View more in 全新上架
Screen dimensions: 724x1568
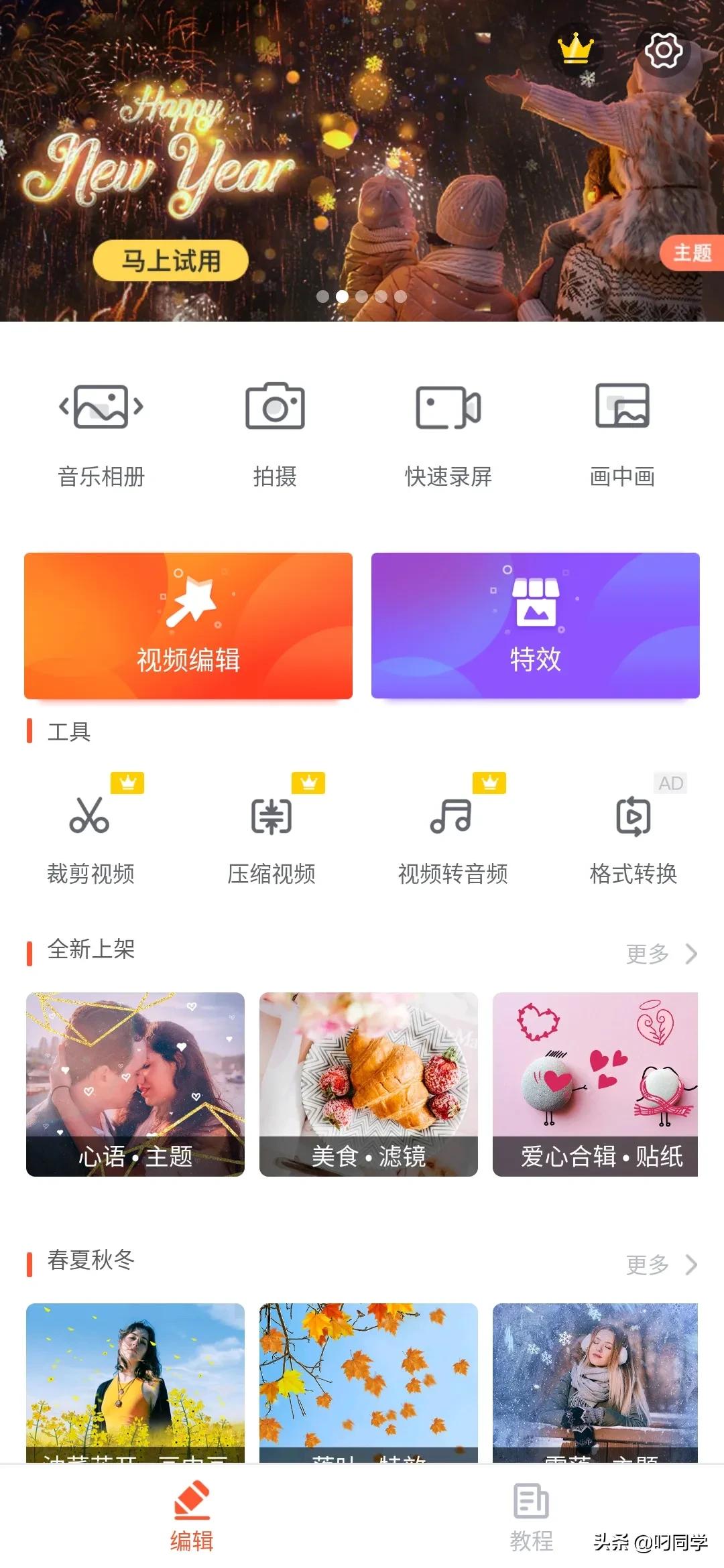click(x=661, y=954)
